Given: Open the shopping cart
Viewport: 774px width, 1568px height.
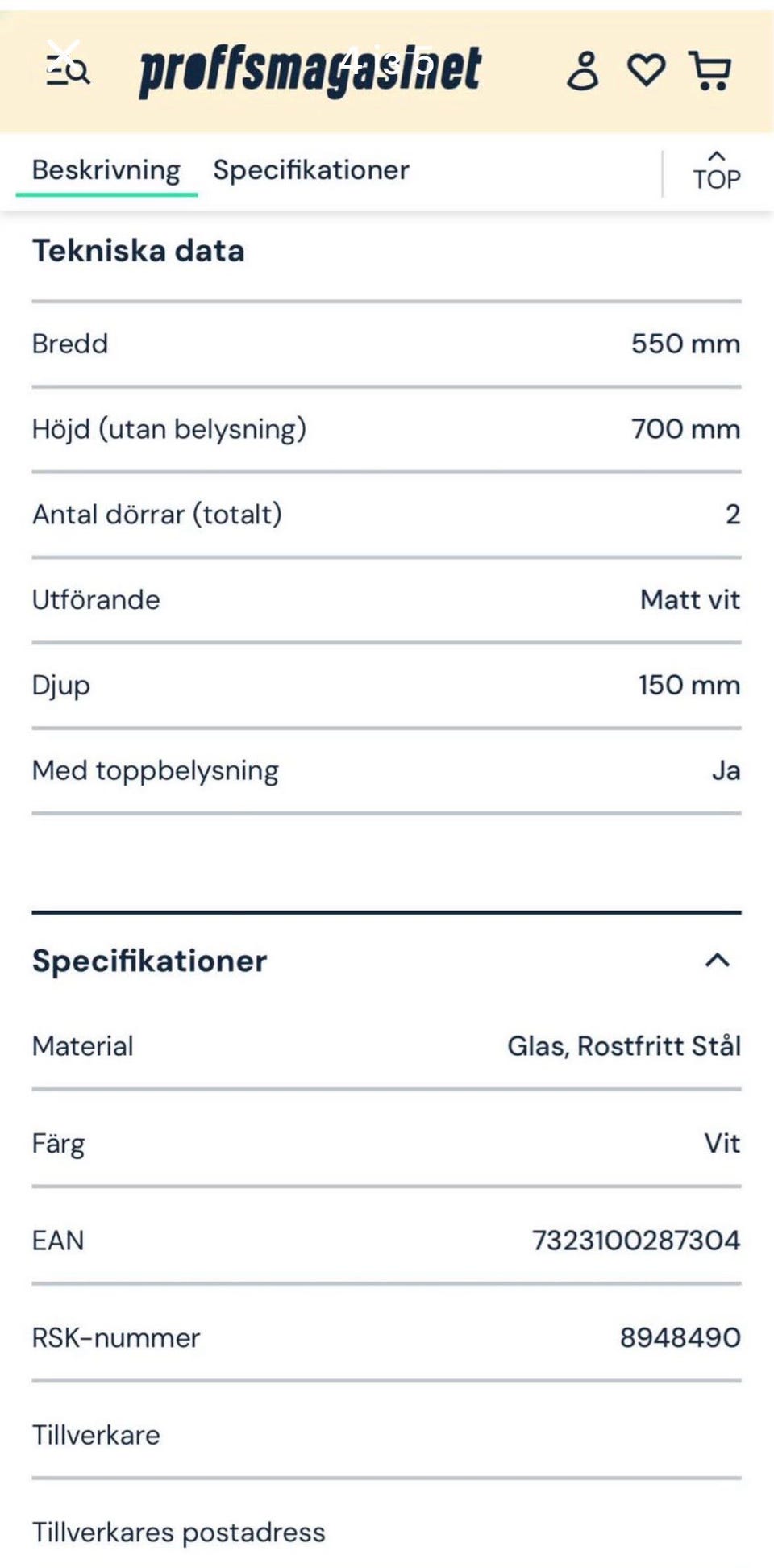Looking at the screenshot, I should [x=710, y=70].
